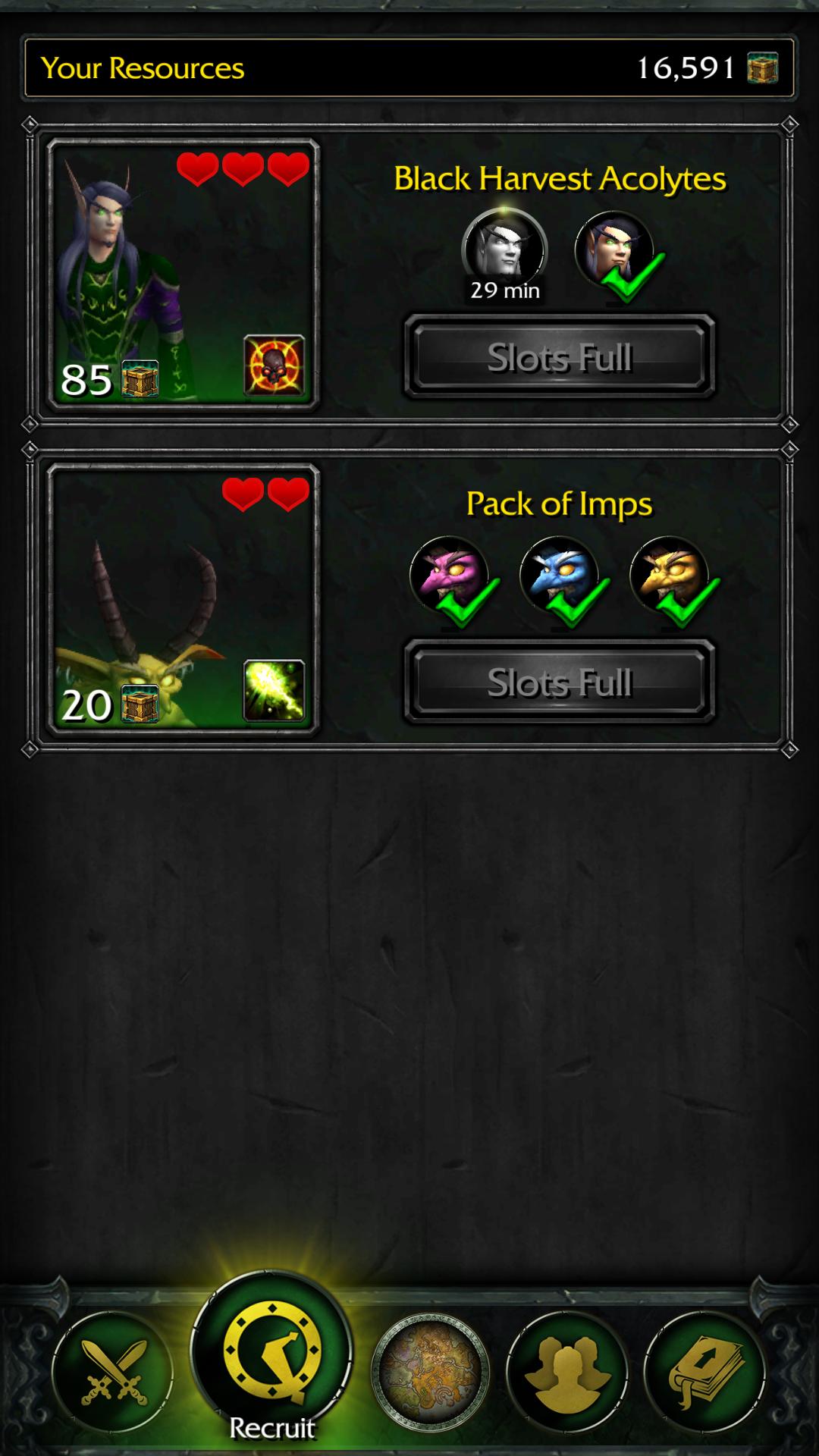Open the missions crossed-swords tab
This screenshot has height=1456, width=819.
[x=113, y=1371]
